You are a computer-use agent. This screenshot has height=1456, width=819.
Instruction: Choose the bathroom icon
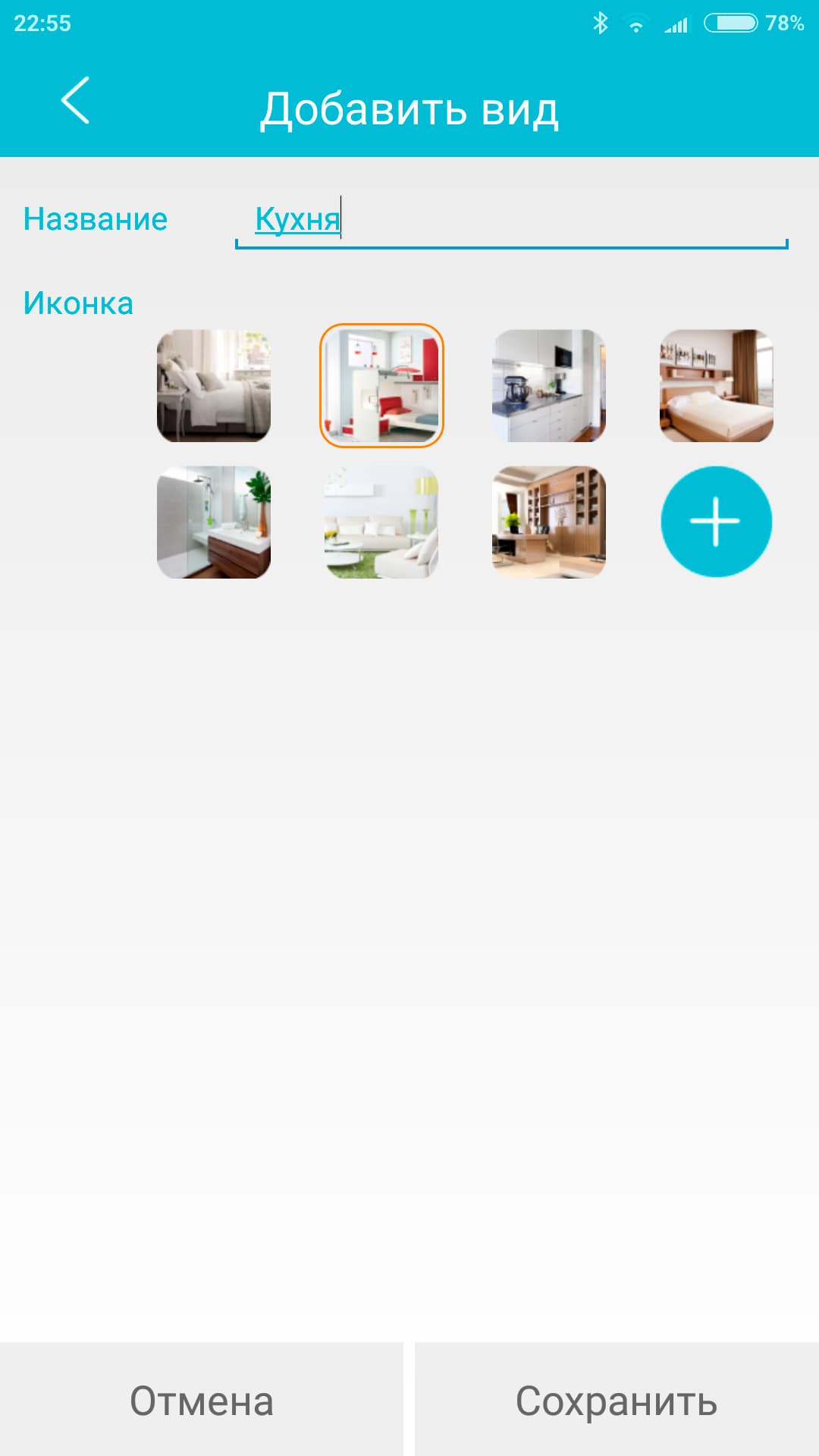point(214,522)
